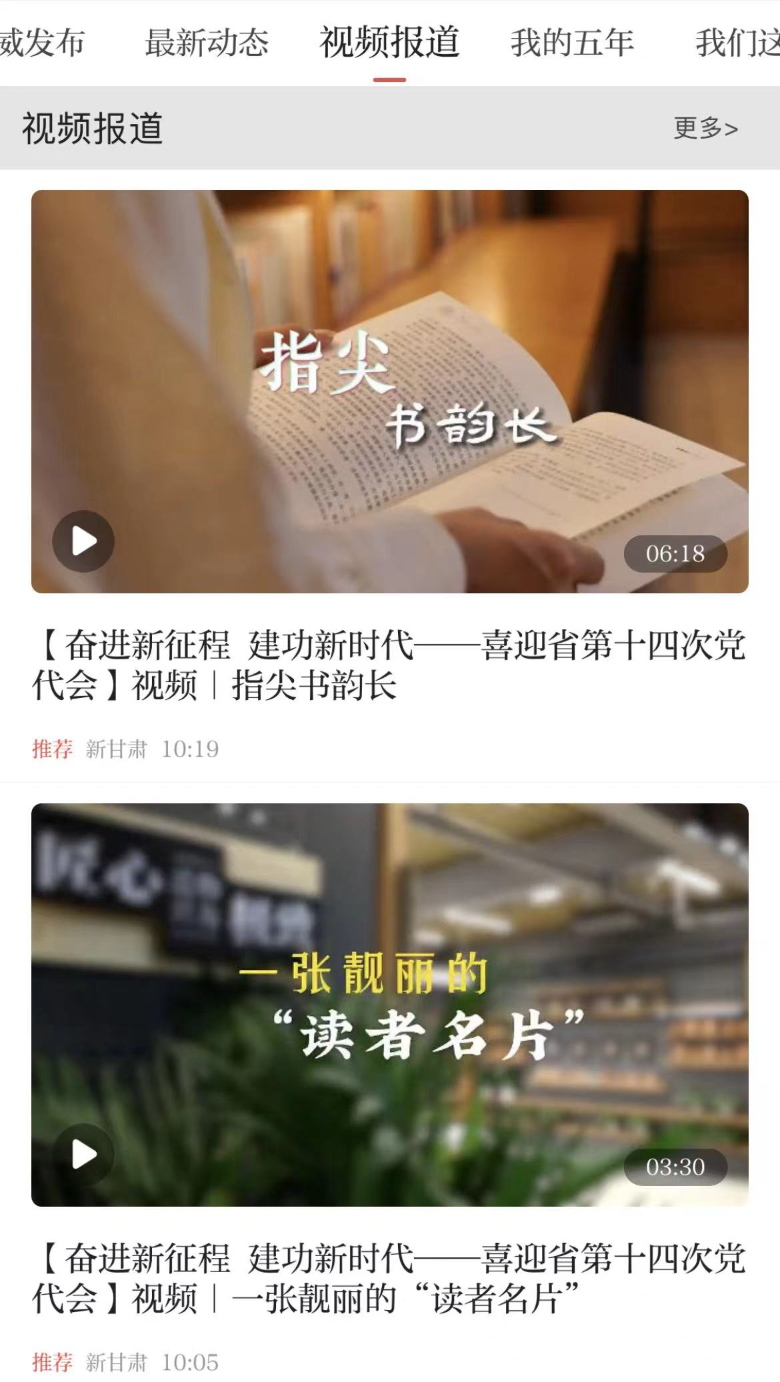Open the 我的五年 tab
780x1382 pixels.
(572, 43)
